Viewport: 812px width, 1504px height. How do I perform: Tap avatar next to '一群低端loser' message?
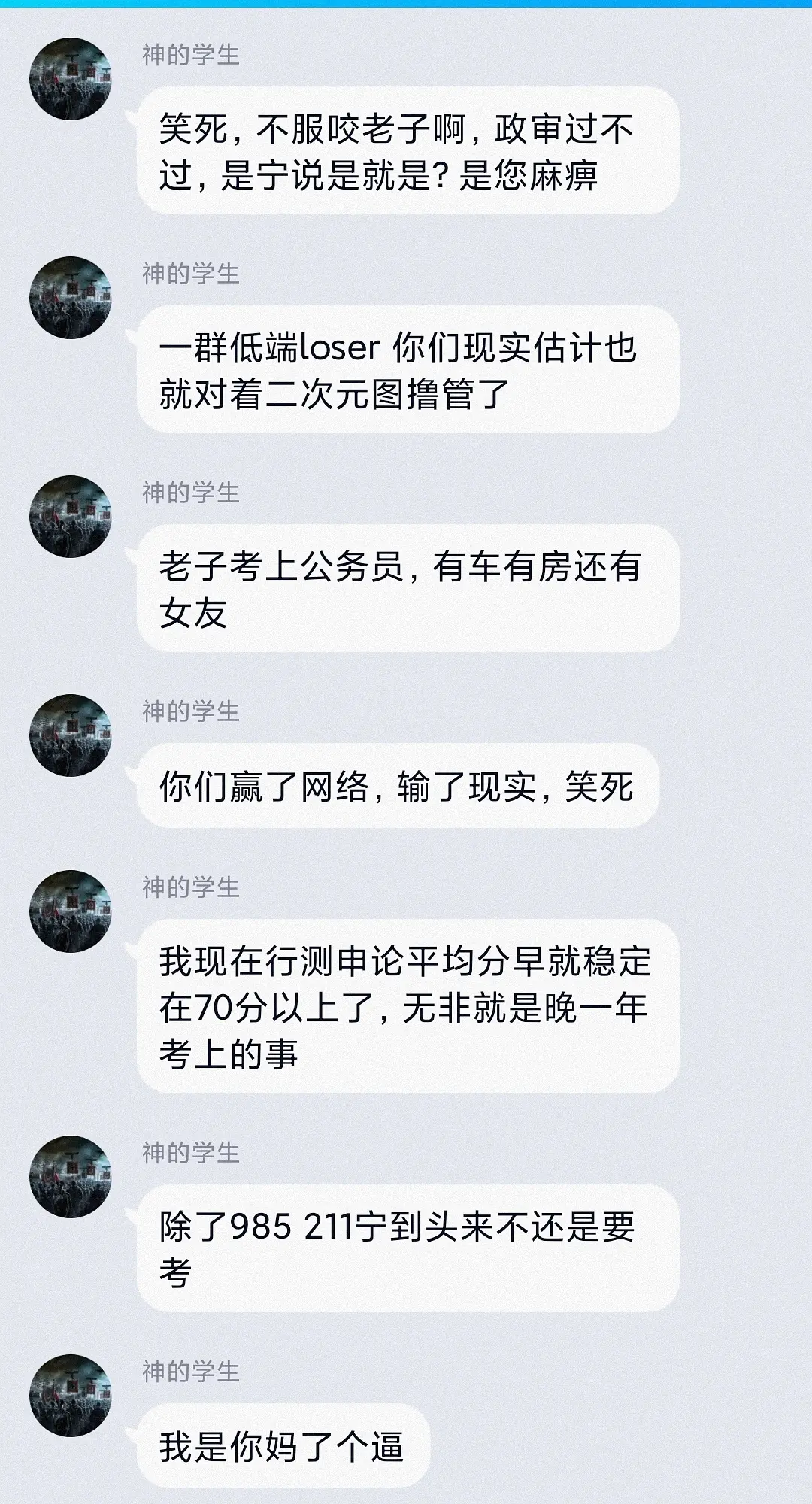[71, 298]
